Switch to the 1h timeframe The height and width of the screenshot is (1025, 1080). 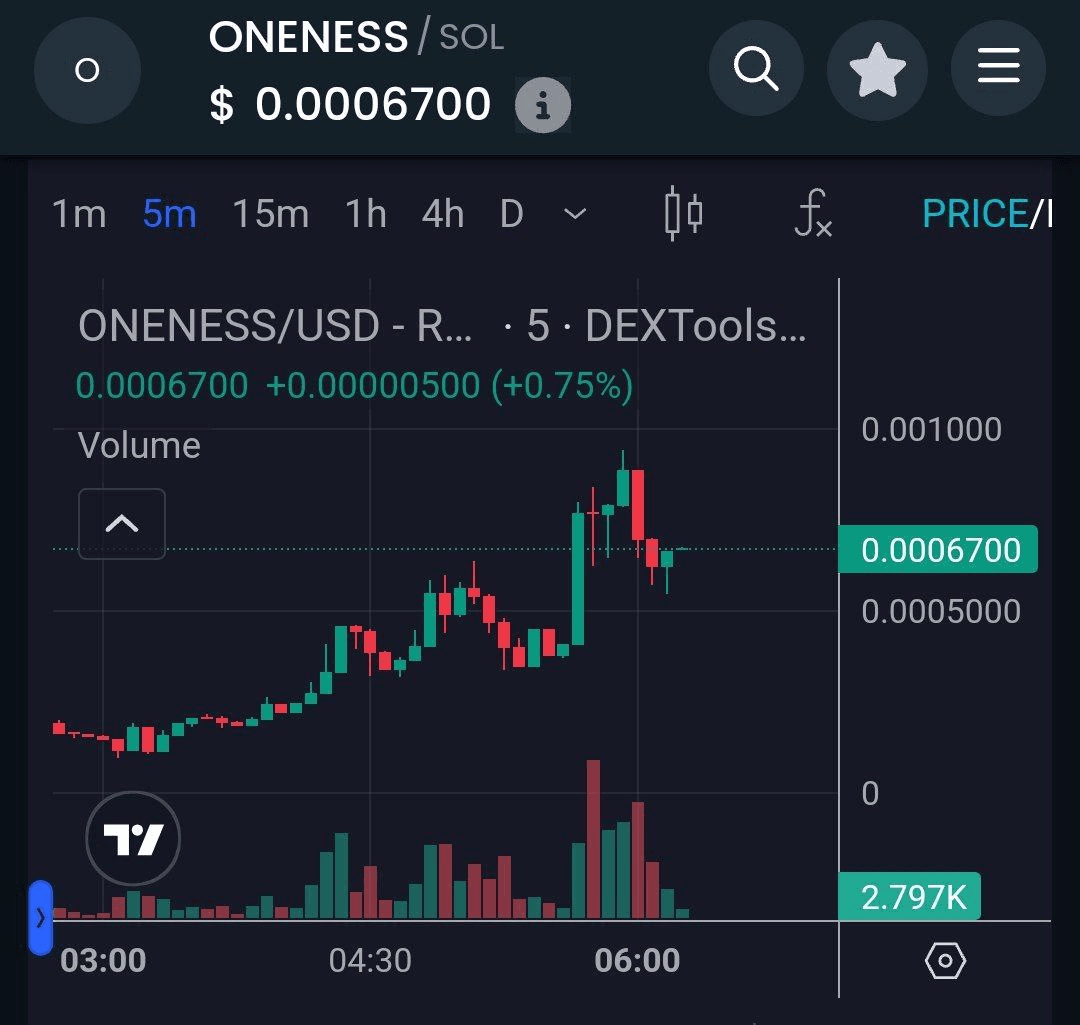[365, 214]
